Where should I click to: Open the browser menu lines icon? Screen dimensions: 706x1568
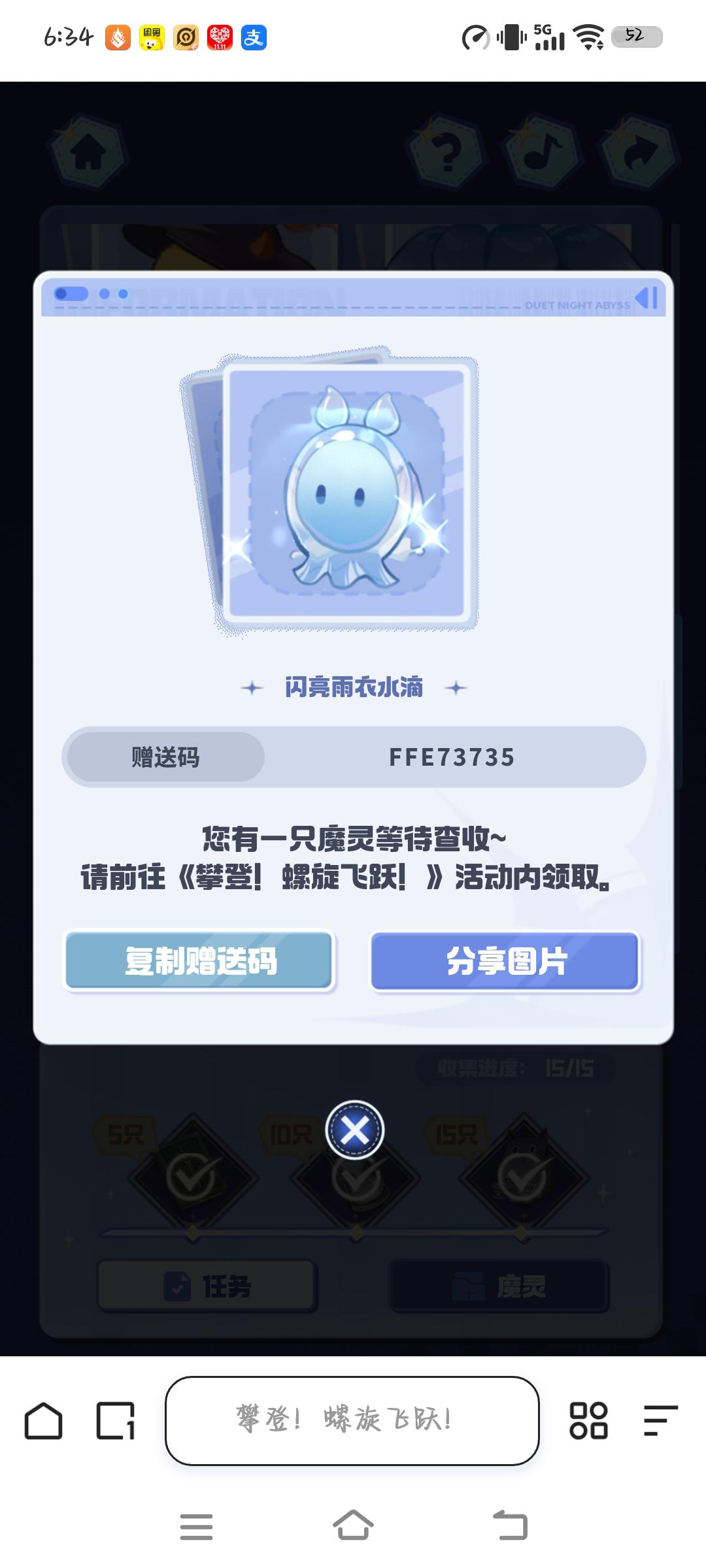click(660, 1421)
